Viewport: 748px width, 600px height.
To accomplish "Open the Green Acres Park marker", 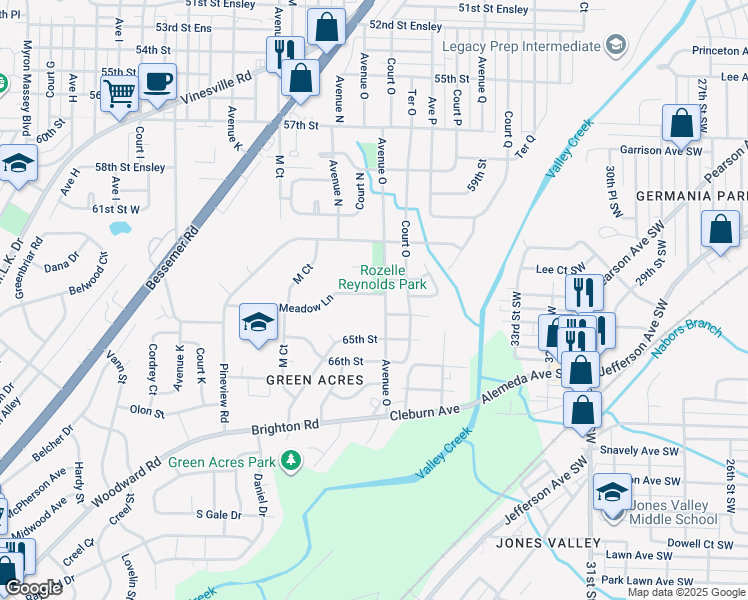I will pos(291,460).
